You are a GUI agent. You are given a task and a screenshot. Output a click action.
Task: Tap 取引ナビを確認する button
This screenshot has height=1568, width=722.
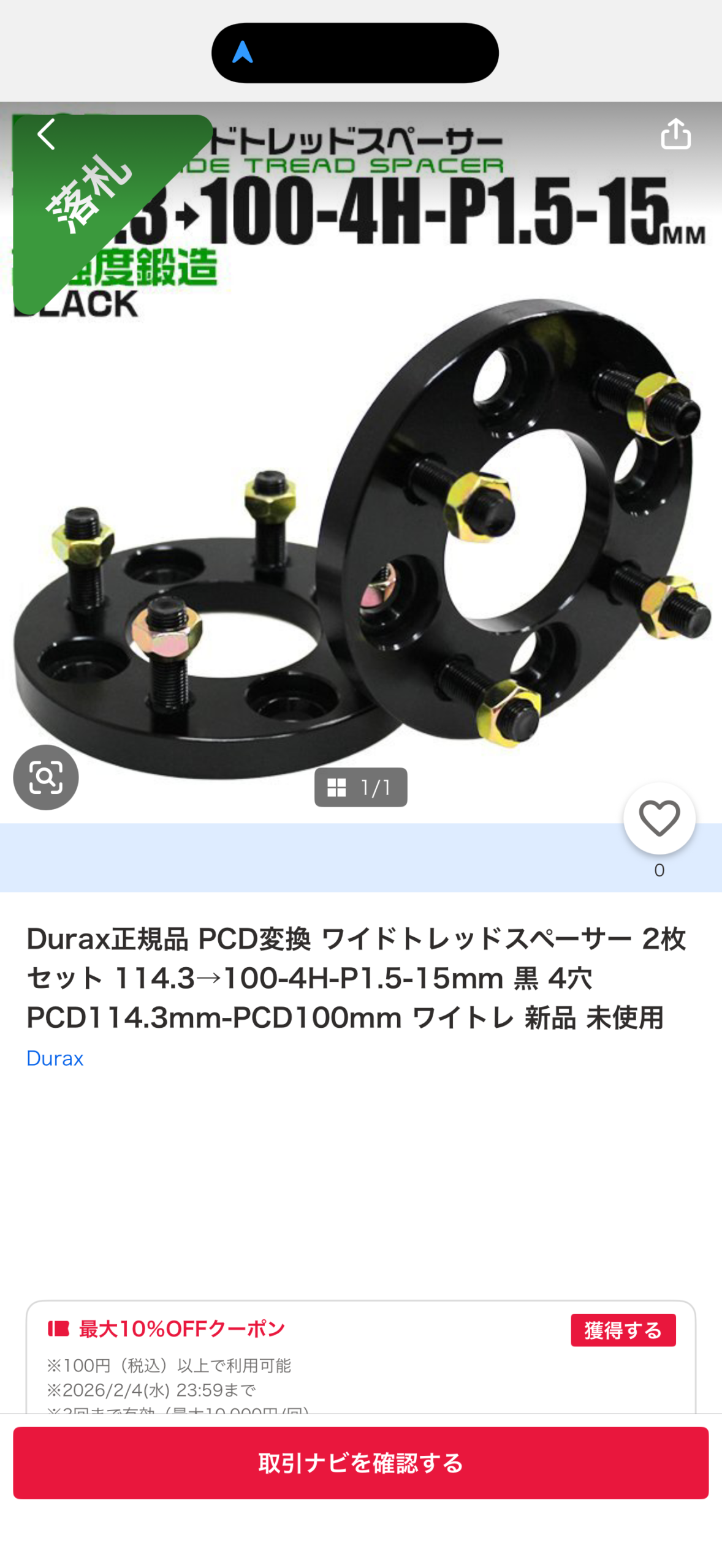tap(360, 1462)
